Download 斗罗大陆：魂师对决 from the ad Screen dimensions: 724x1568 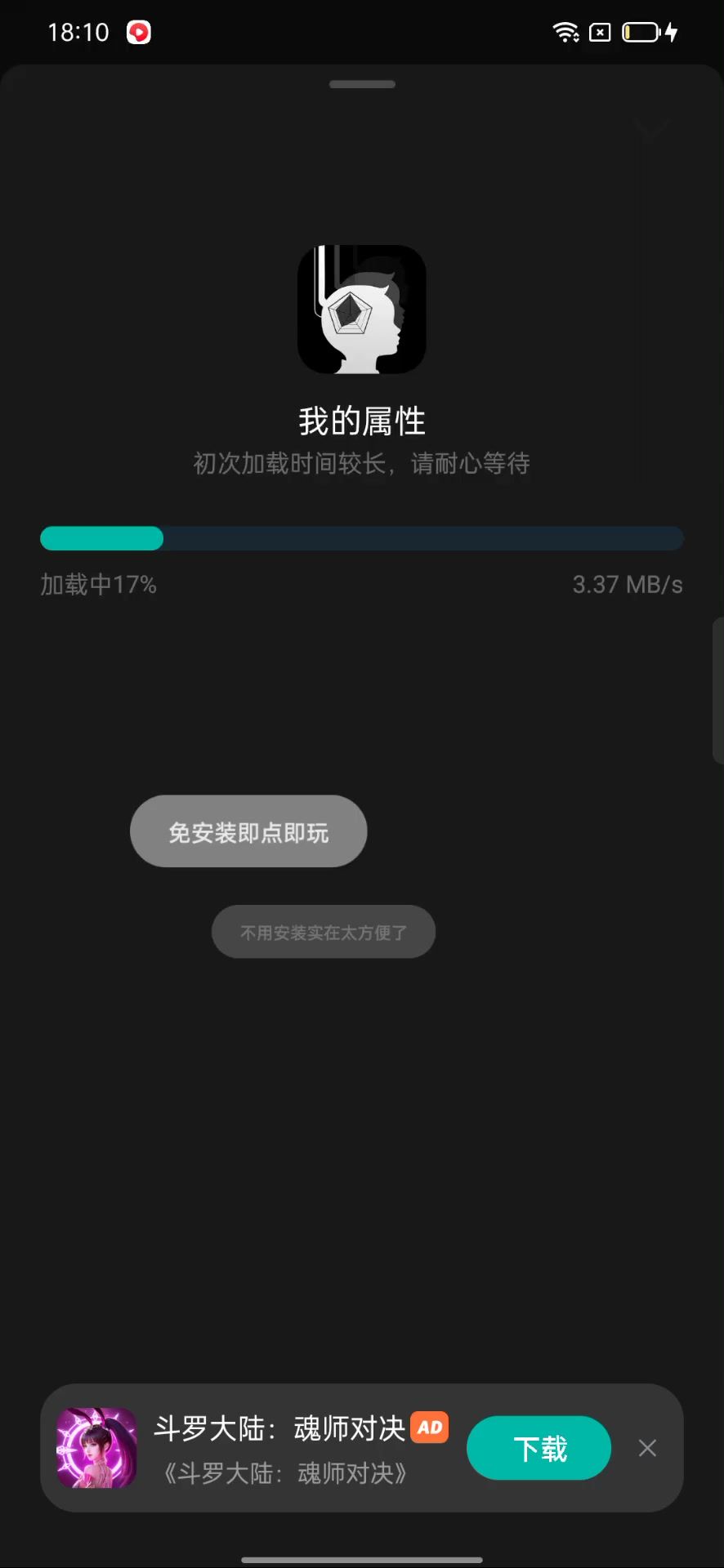[x=539, y=1448]
